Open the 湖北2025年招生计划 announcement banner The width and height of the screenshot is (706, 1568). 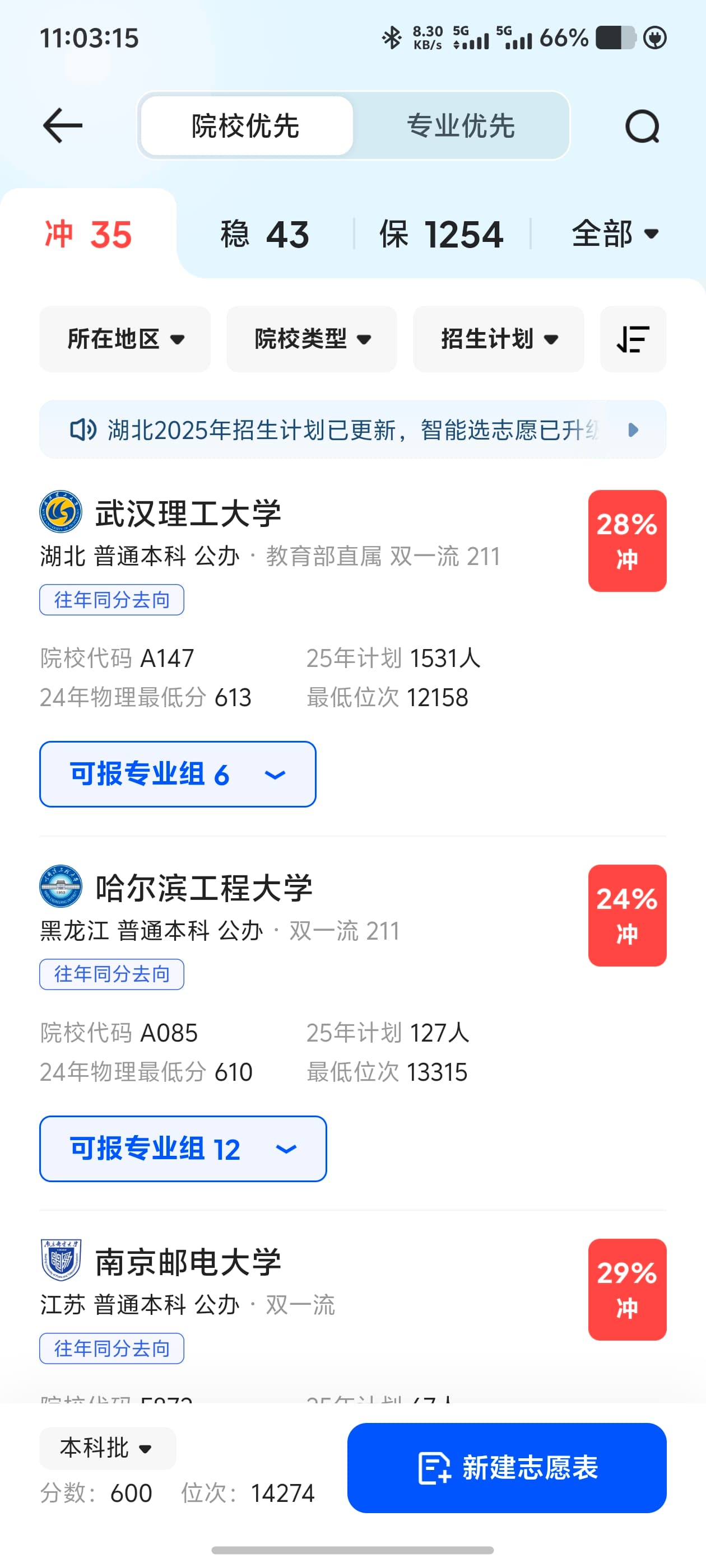[352, 429]
